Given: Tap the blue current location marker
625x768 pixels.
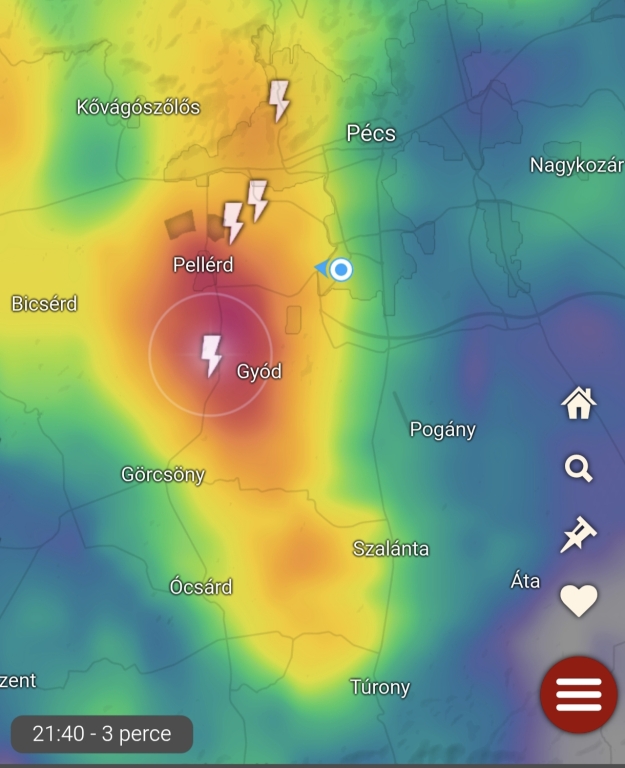Looking at the screenshot, I should [x=341, y=269].
